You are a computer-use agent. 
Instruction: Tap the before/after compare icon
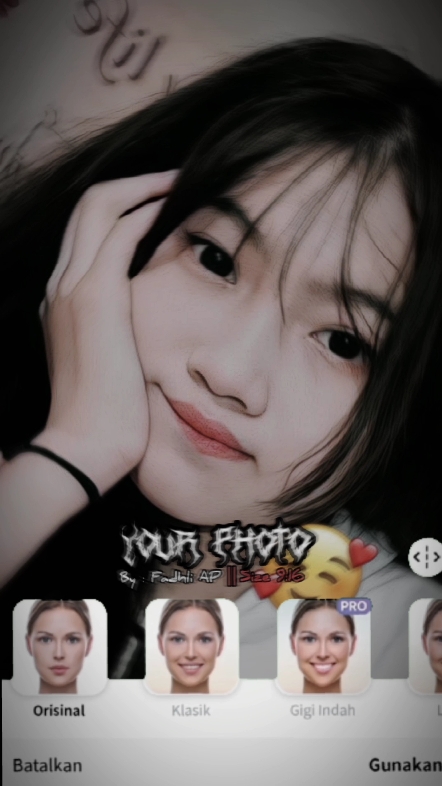[425, 557]
